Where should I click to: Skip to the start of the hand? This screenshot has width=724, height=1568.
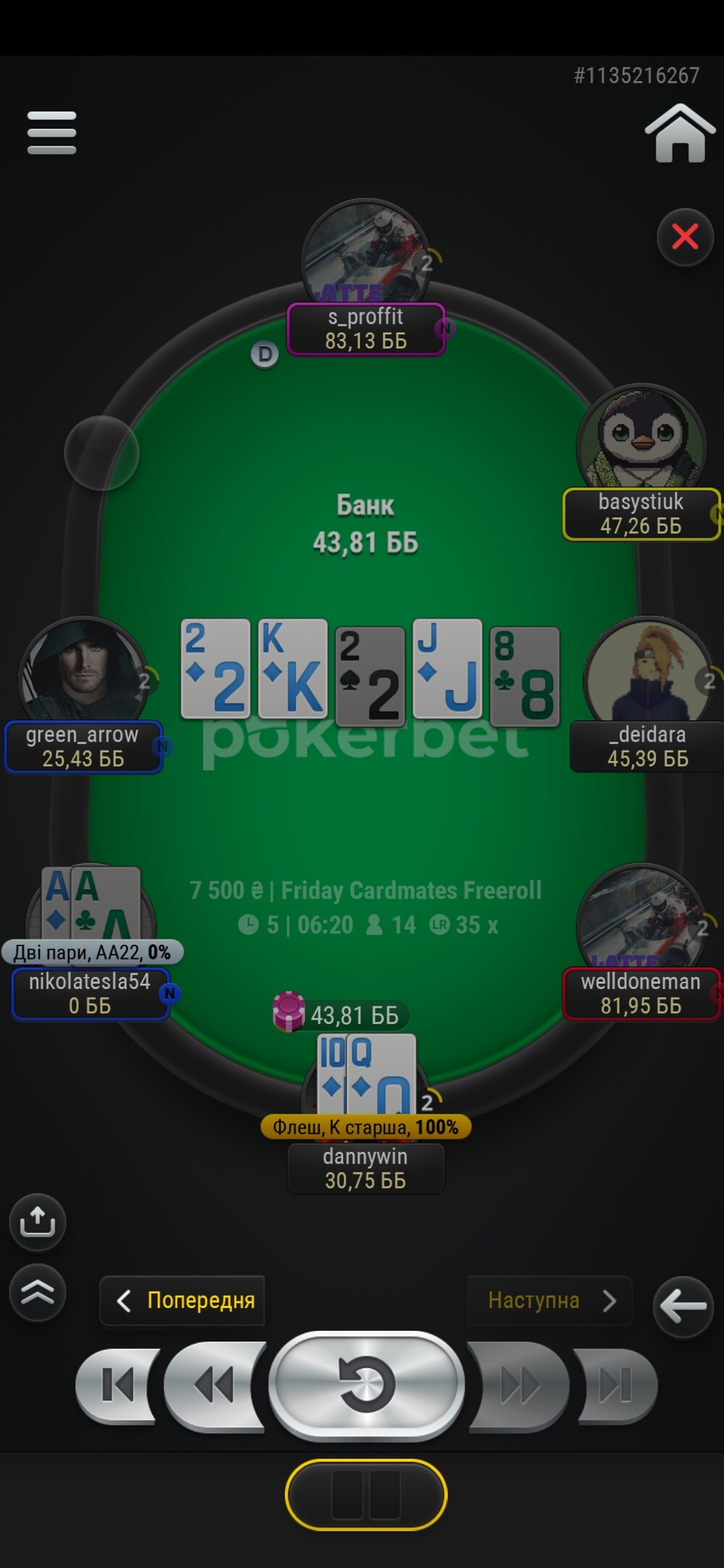pyautogui.click(x=117, y=1385)
